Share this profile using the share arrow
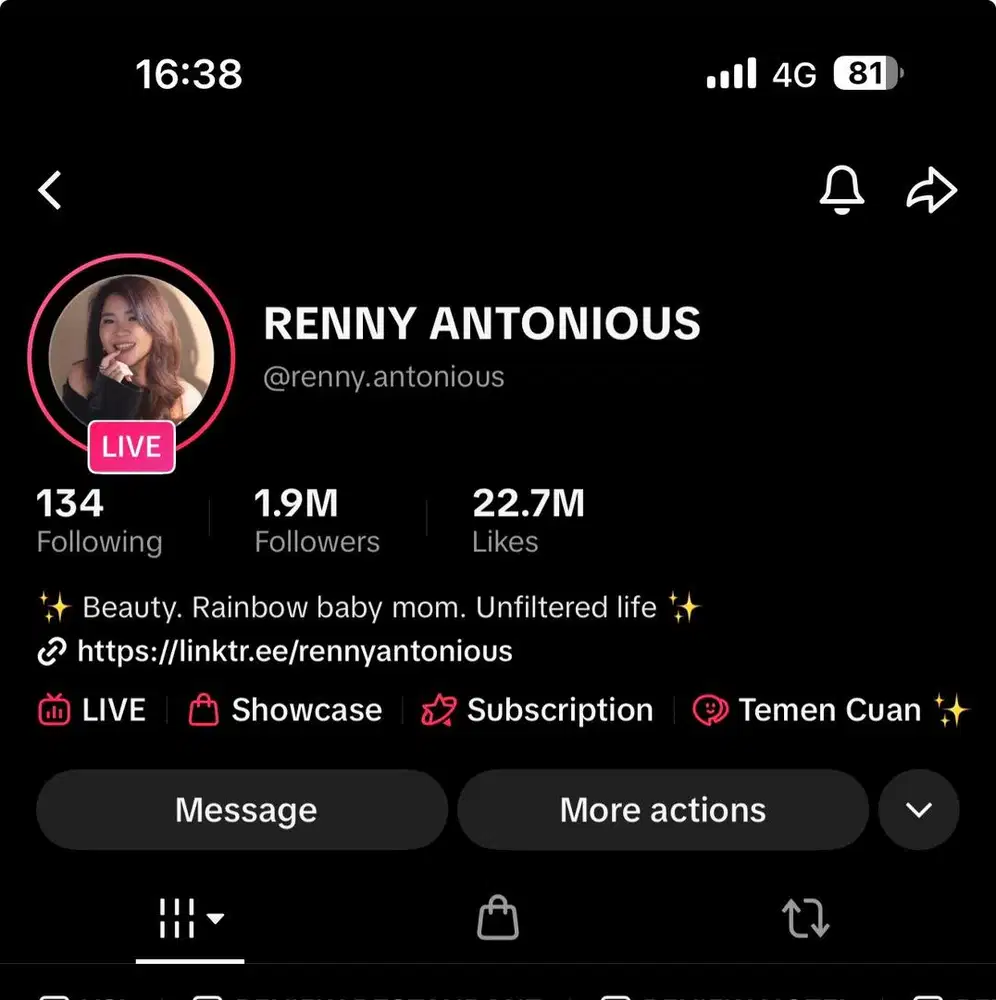This screenshot has width=996, height=1000. [x=932, y=189]
